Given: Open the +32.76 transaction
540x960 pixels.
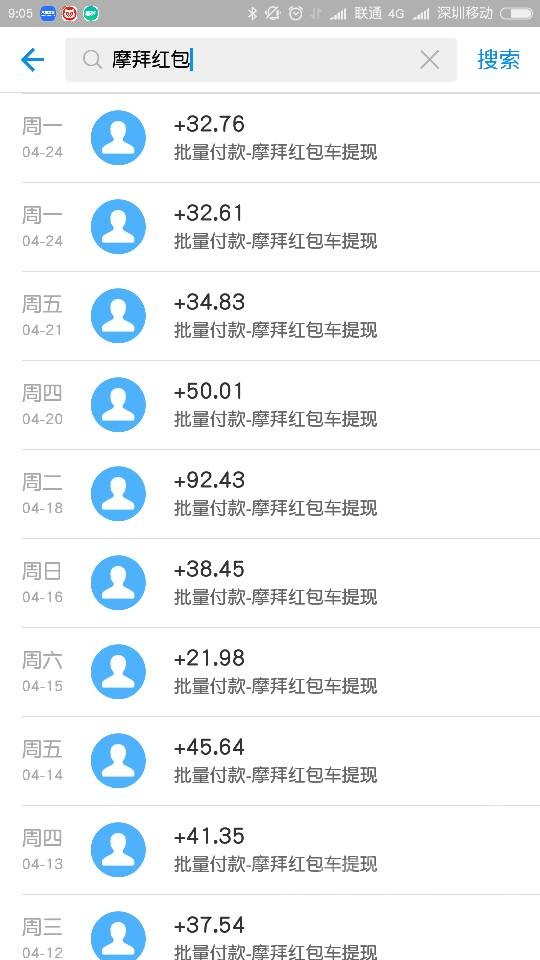Looking at the screenshot, I should point(270,138).
